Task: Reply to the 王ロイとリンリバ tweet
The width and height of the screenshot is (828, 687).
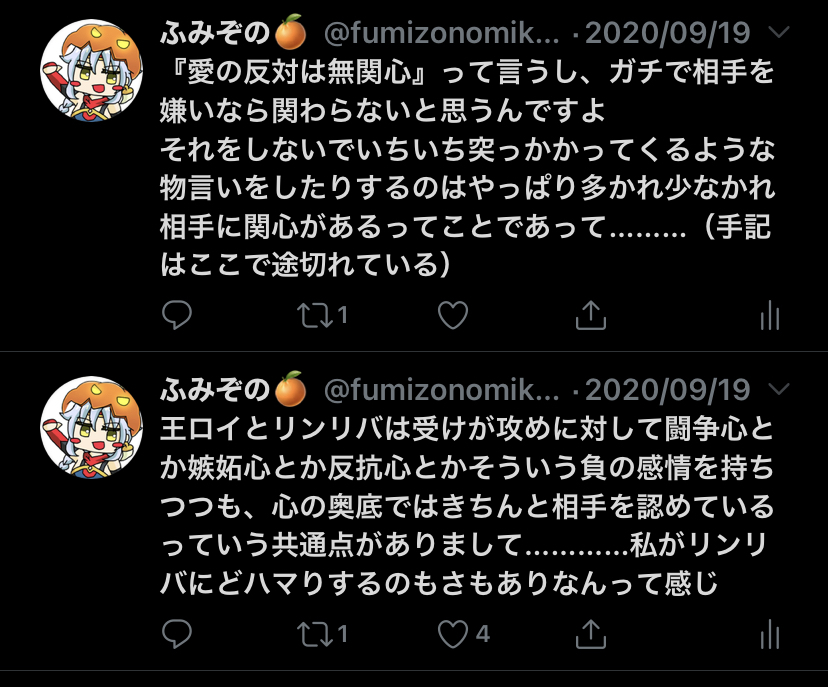Action: click(x=176, y=633)
